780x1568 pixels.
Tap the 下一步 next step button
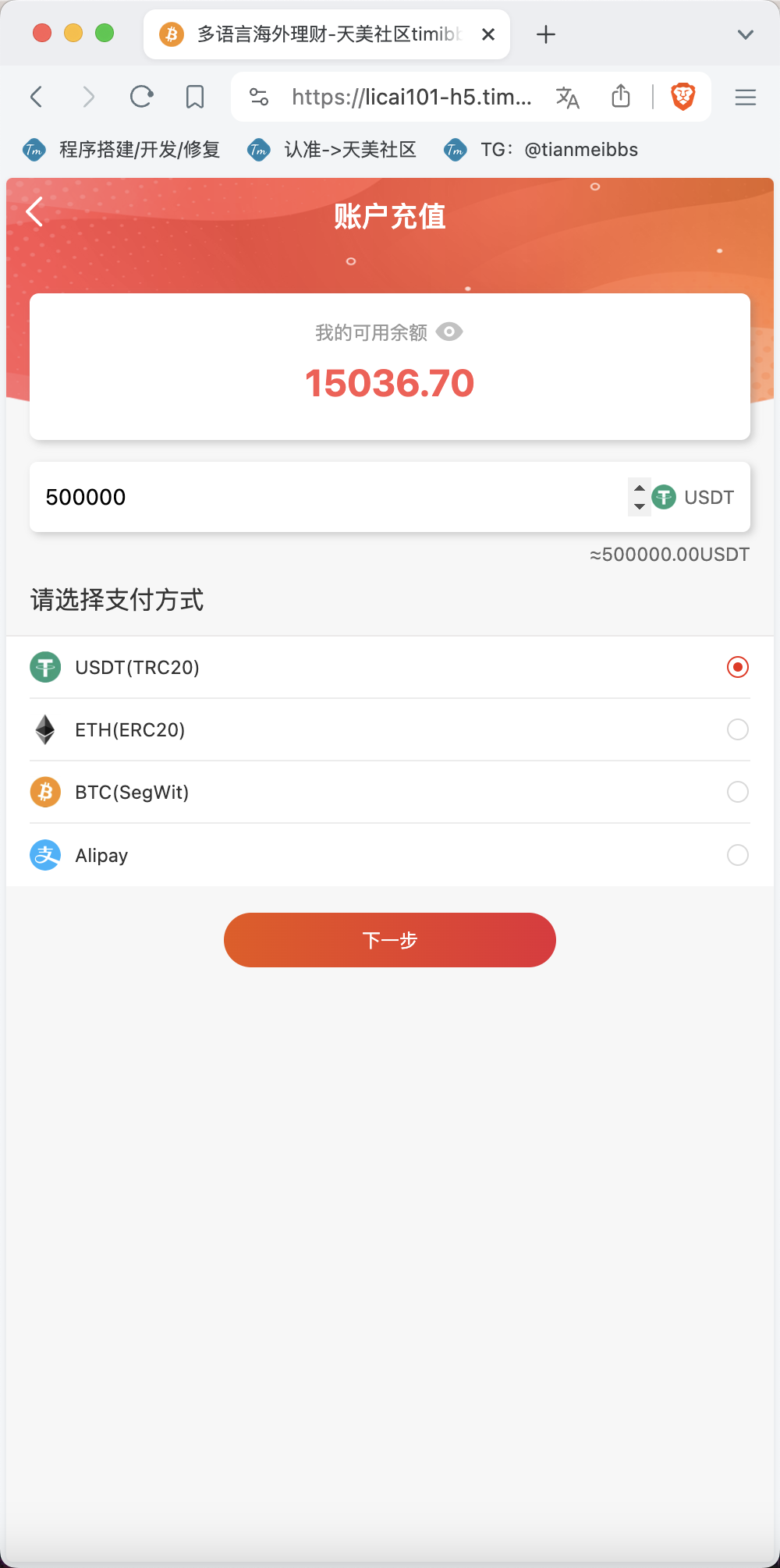point(390,940)
